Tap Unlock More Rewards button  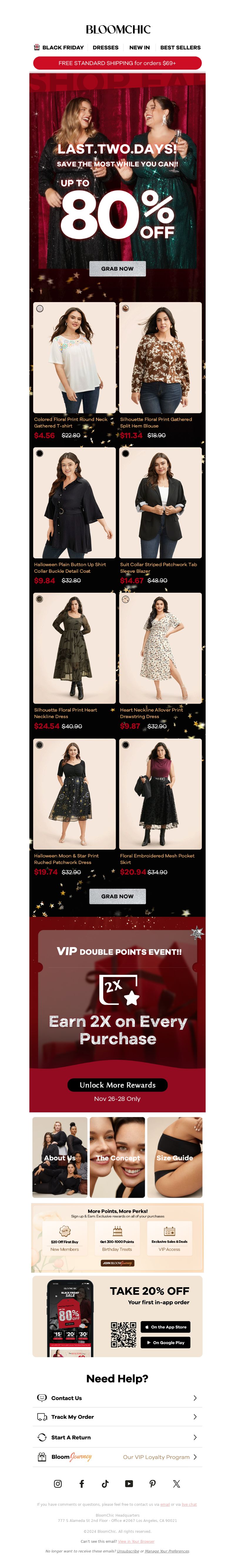pyautogui.click(x=117, y=1085)
